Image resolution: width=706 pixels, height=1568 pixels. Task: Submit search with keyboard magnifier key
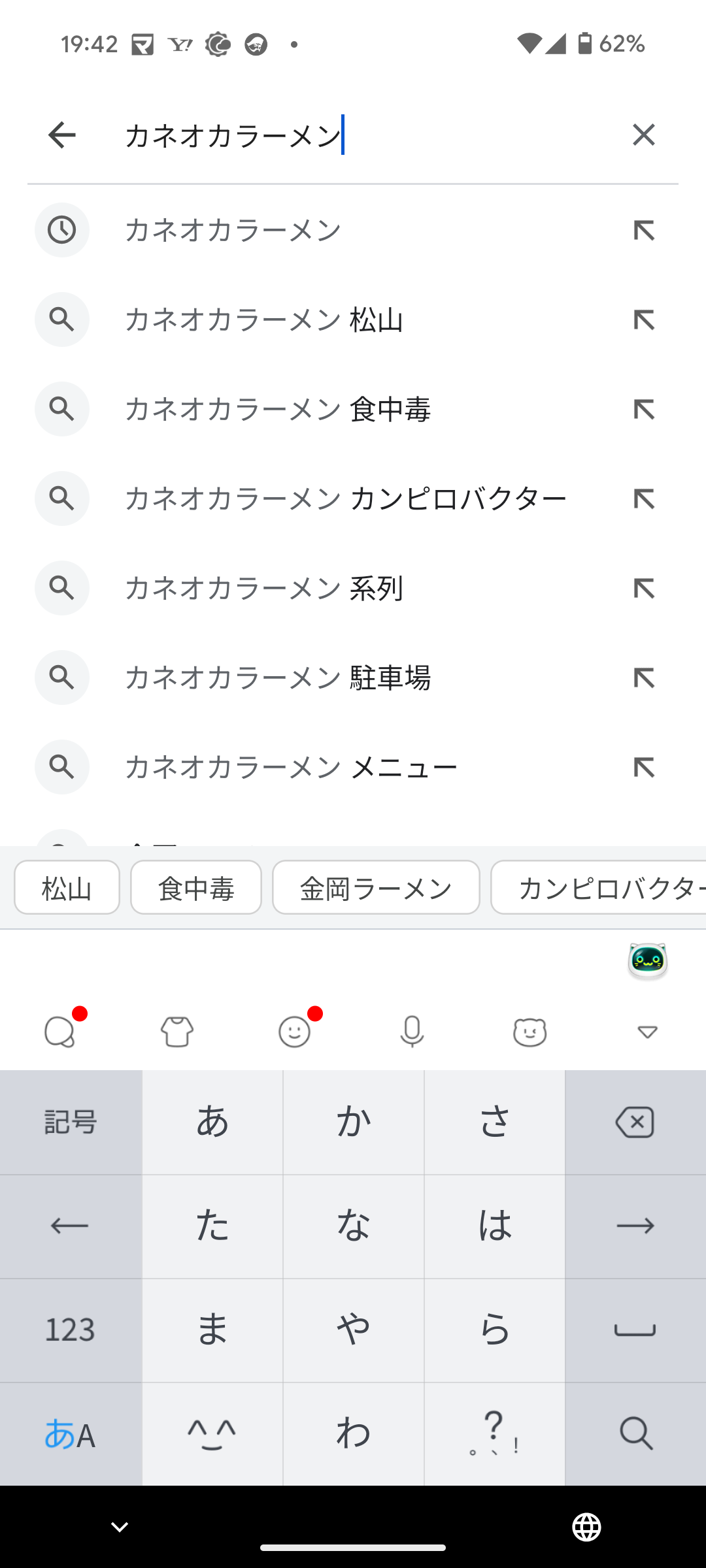pyautogui.click(x=635, y=1433)
